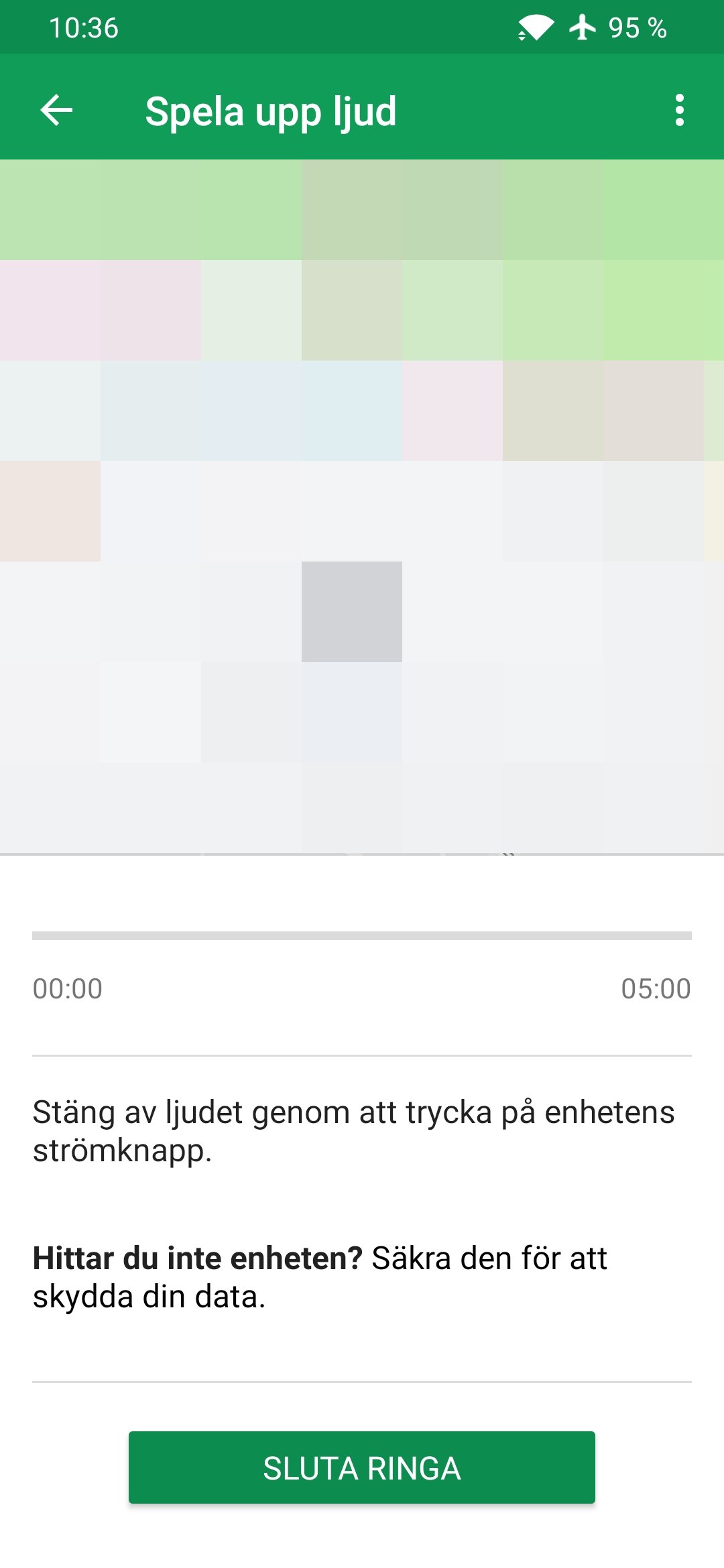Tap the SLUTA RINGA button

(x=362, y=1467)
